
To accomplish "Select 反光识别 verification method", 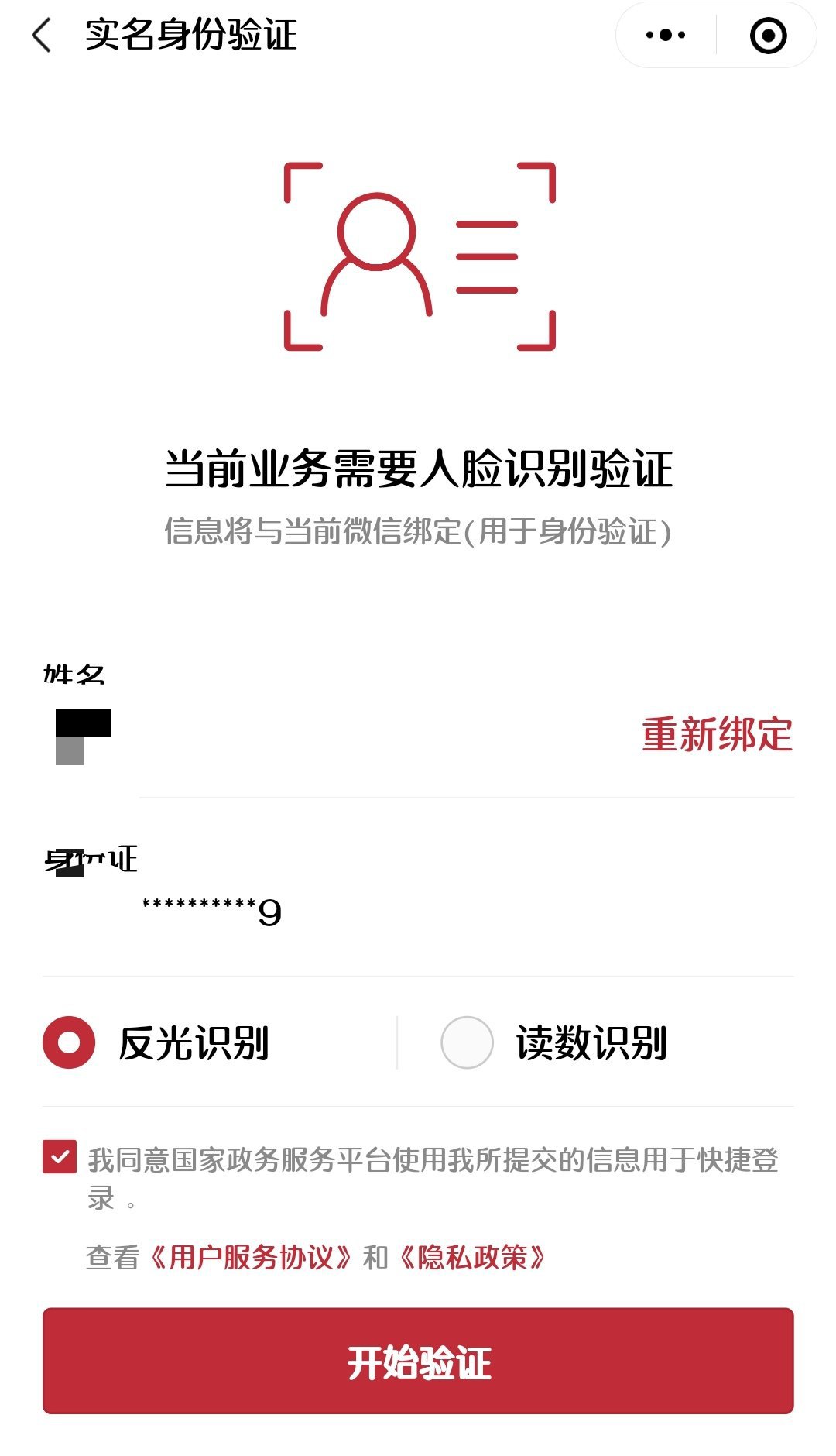I will pos(70,1042).
